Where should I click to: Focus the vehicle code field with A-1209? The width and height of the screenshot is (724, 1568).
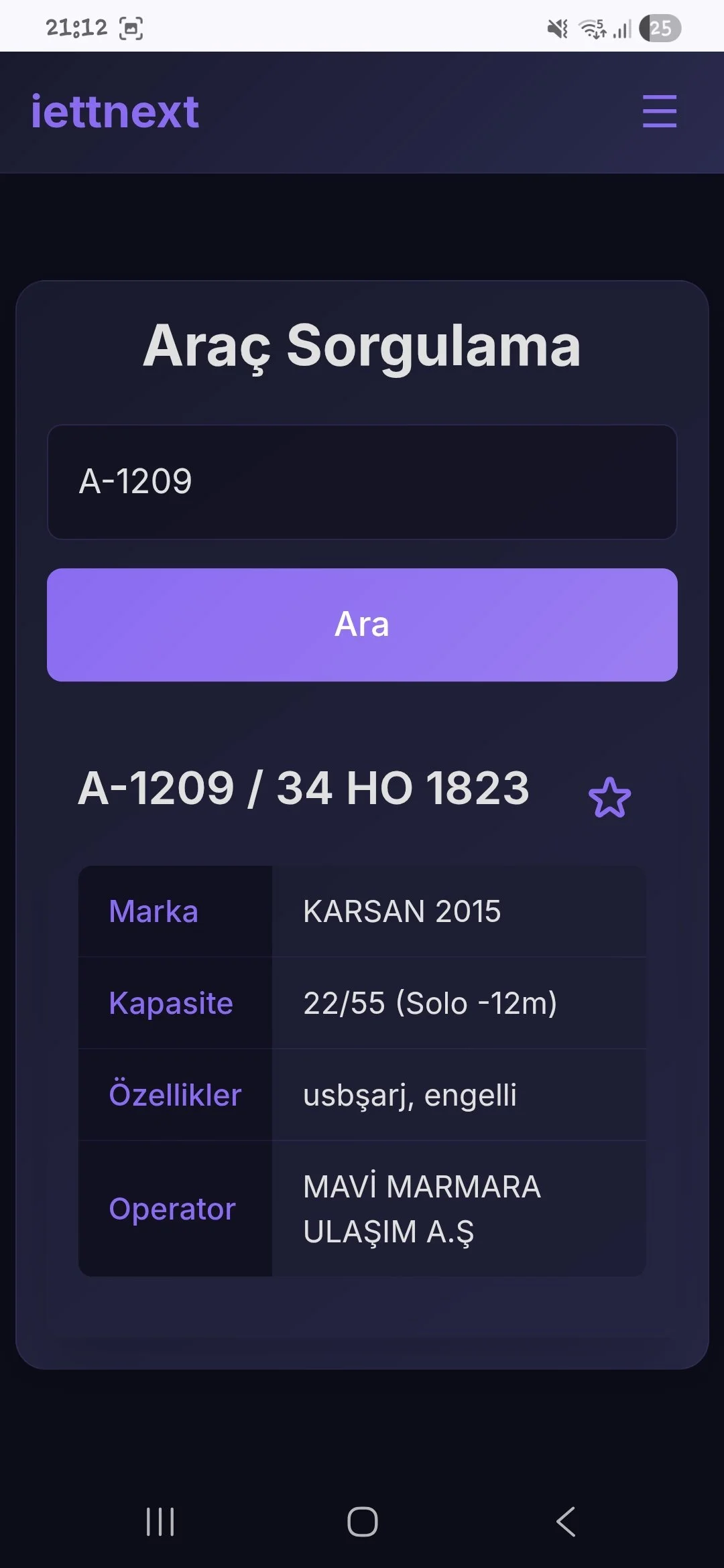pos(362,482)
